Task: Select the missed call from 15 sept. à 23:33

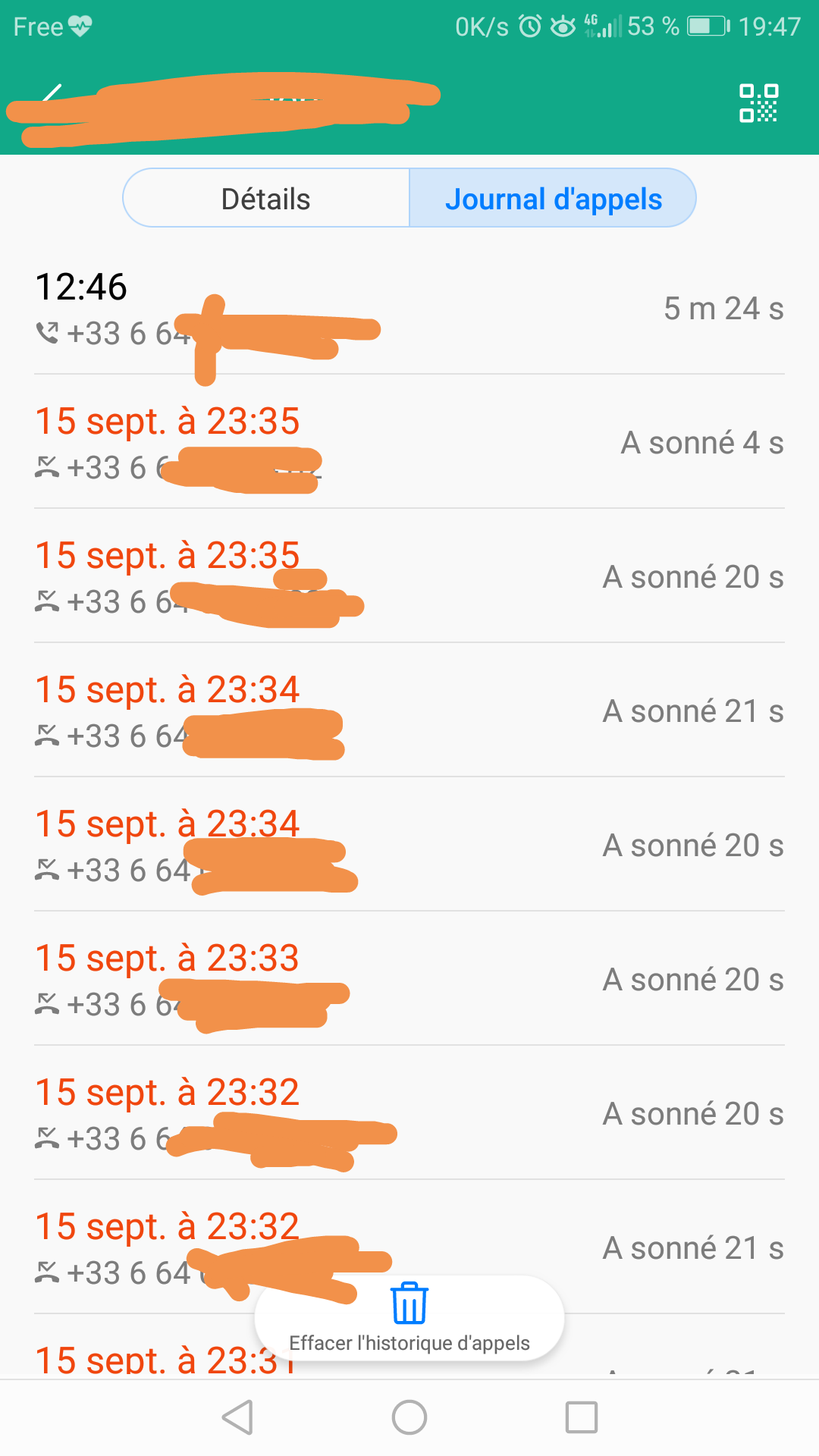Action: [x=409, y=980]
